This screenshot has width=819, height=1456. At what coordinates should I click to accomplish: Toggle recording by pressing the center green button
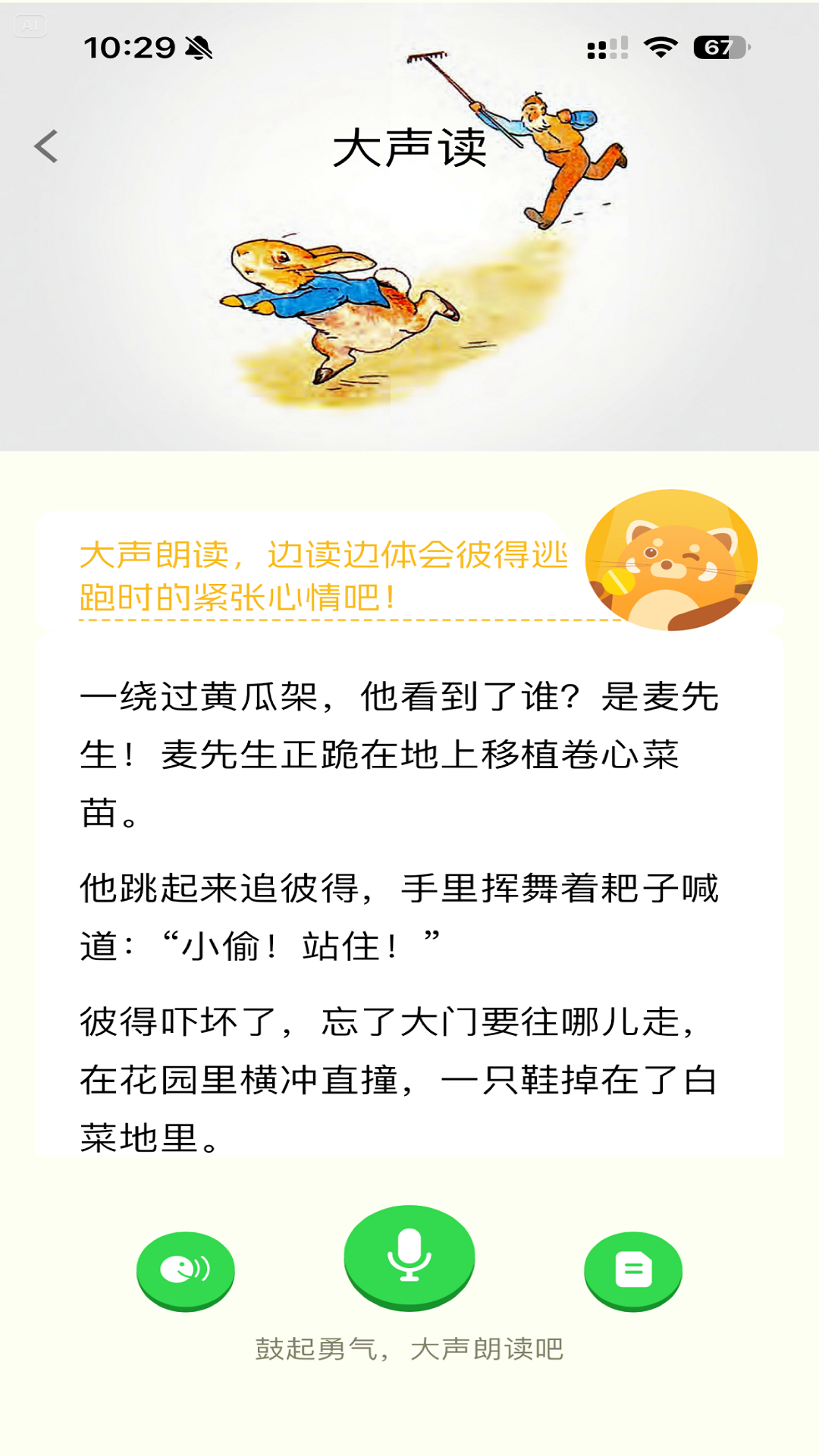coord(409,1257)
